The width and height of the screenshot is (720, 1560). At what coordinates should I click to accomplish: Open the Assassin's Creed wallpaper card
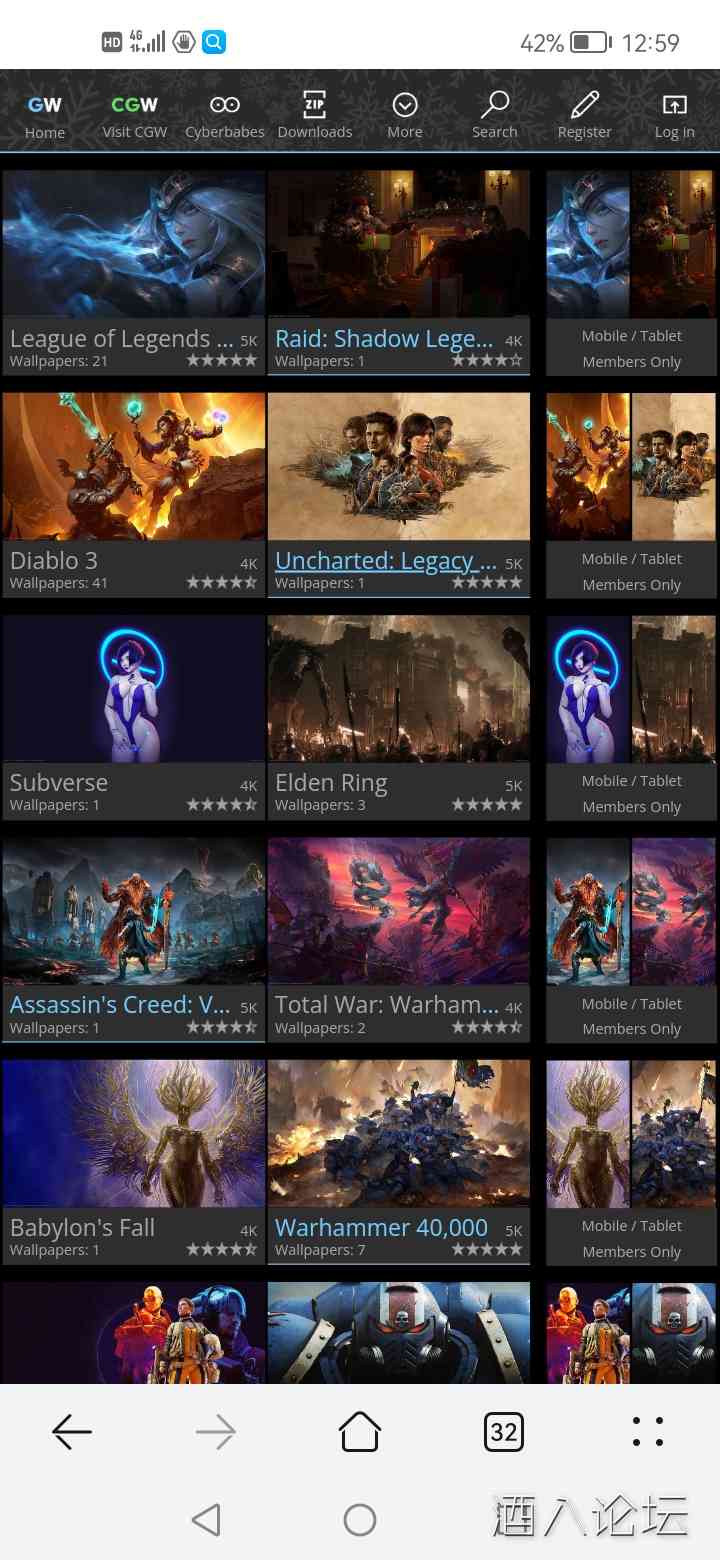(120, 1005)
